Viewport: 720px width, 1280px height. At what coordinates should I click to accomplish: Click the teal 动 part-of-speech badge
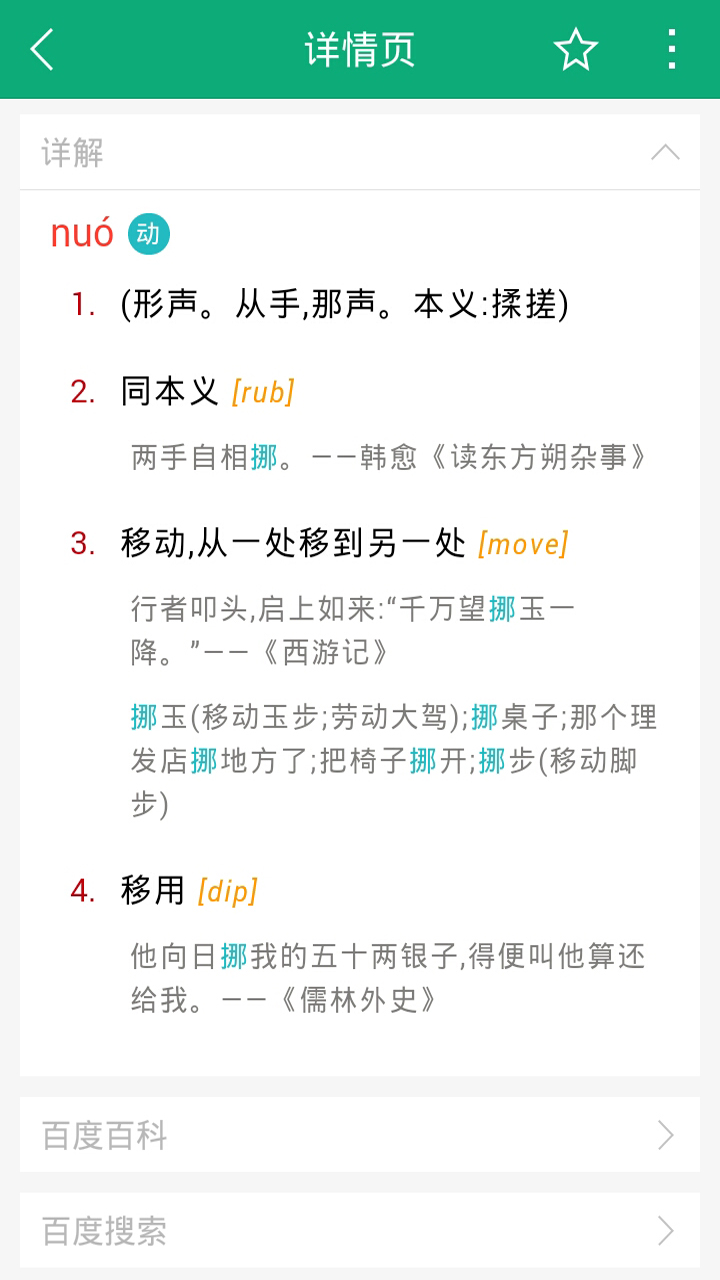click(148, 233)
